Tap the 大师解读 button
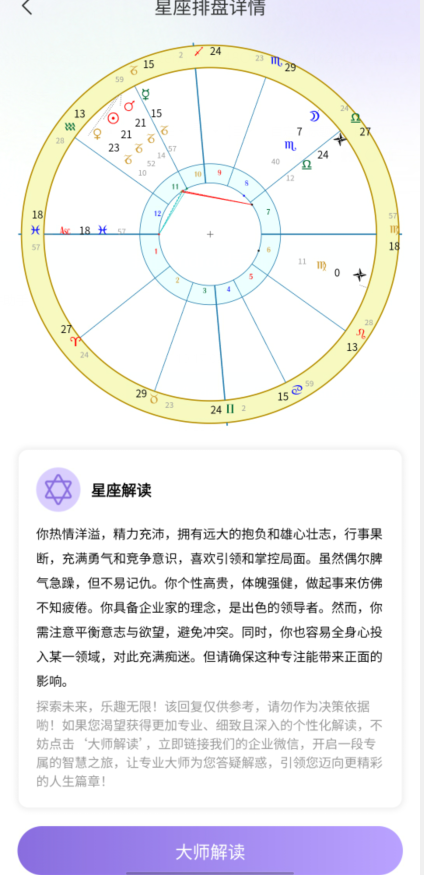 coord(210,851)
